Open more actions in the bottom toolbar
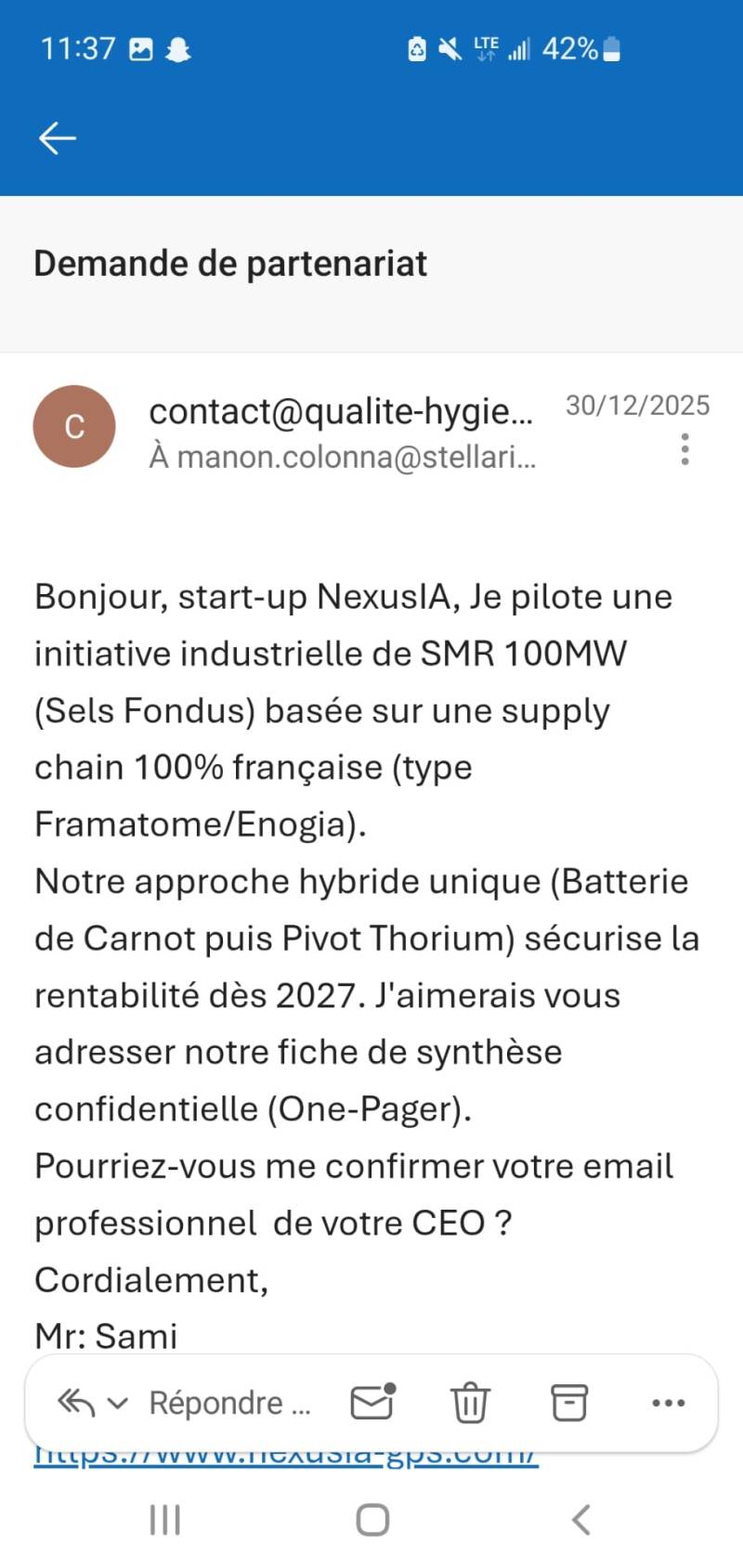This screenshot has width=743, height=1568. (x=668, y=1403)
